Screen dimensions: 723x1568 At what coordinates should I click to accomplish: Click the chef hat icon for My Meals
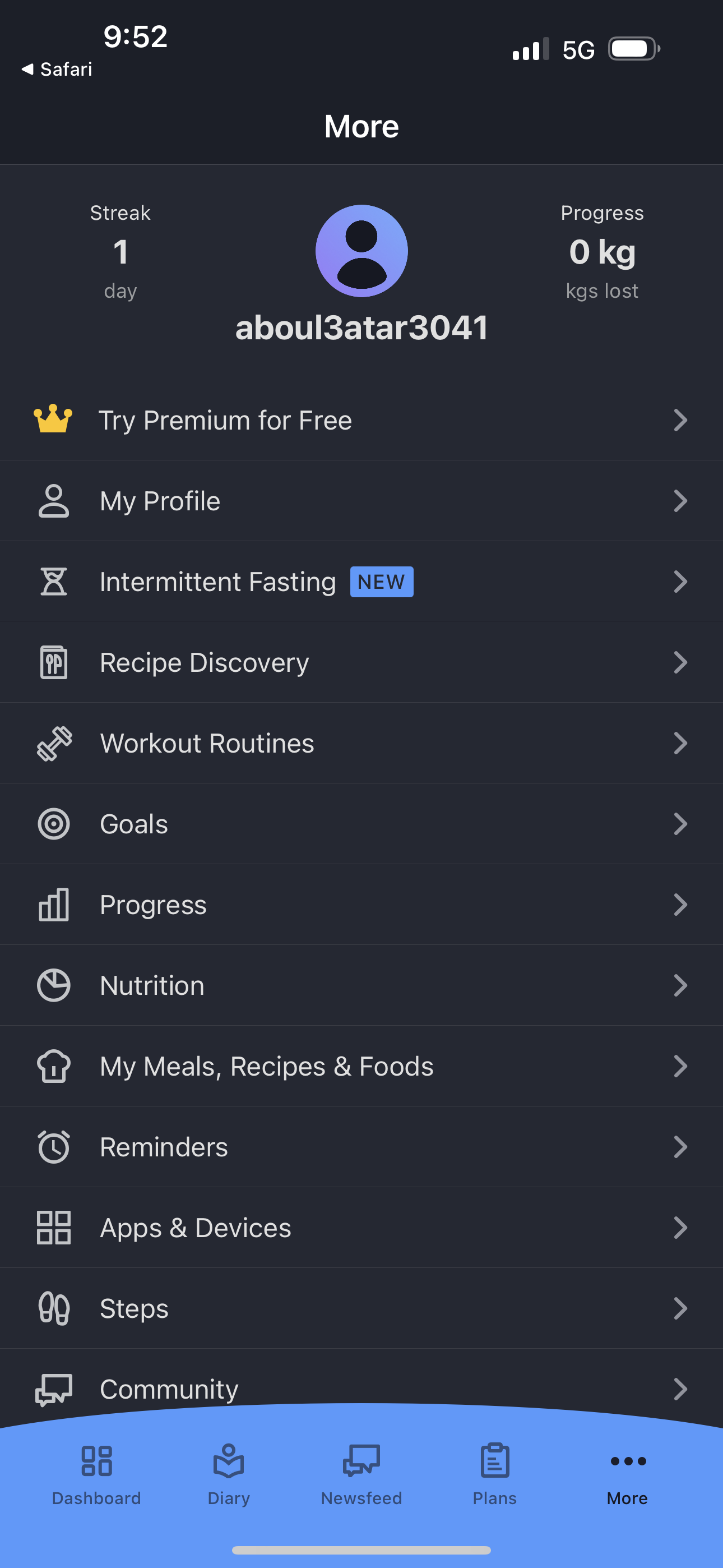click(54, 1066)
